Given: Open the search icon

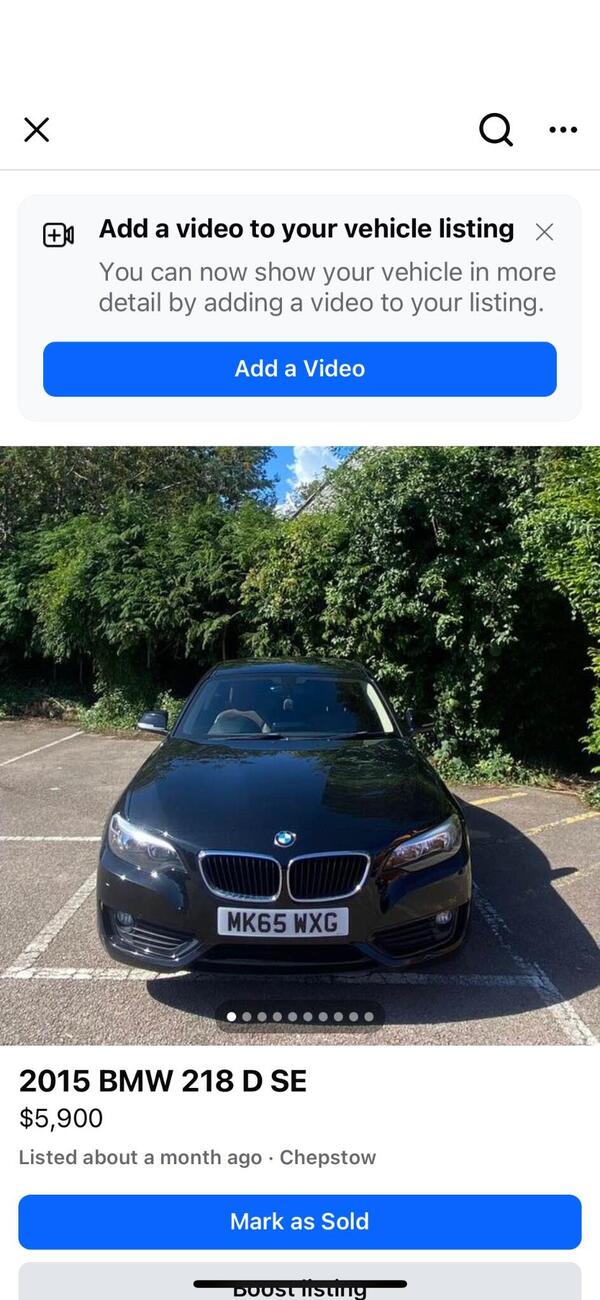Looking at the screenshot, I should point(495,129).
